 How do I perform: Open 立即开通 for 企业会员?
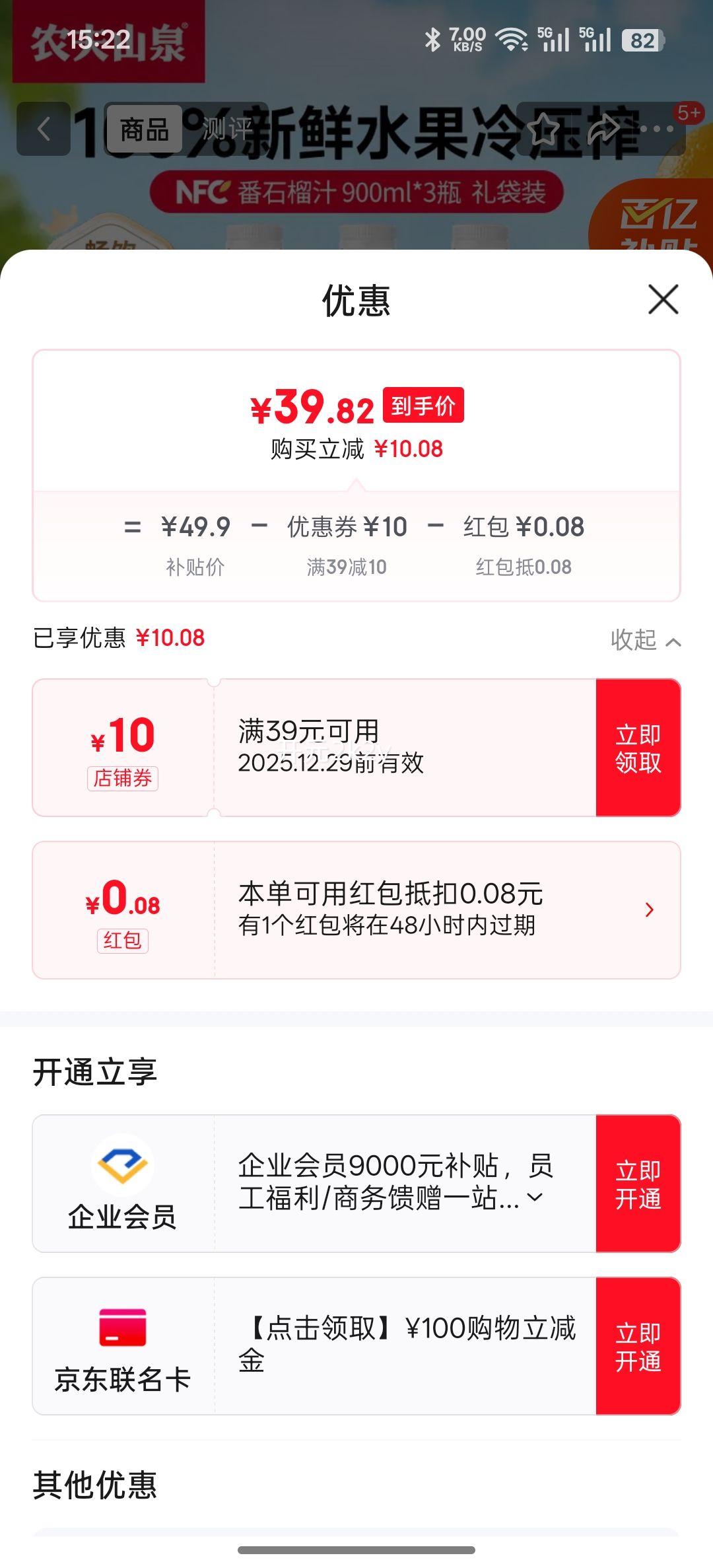638,1182
